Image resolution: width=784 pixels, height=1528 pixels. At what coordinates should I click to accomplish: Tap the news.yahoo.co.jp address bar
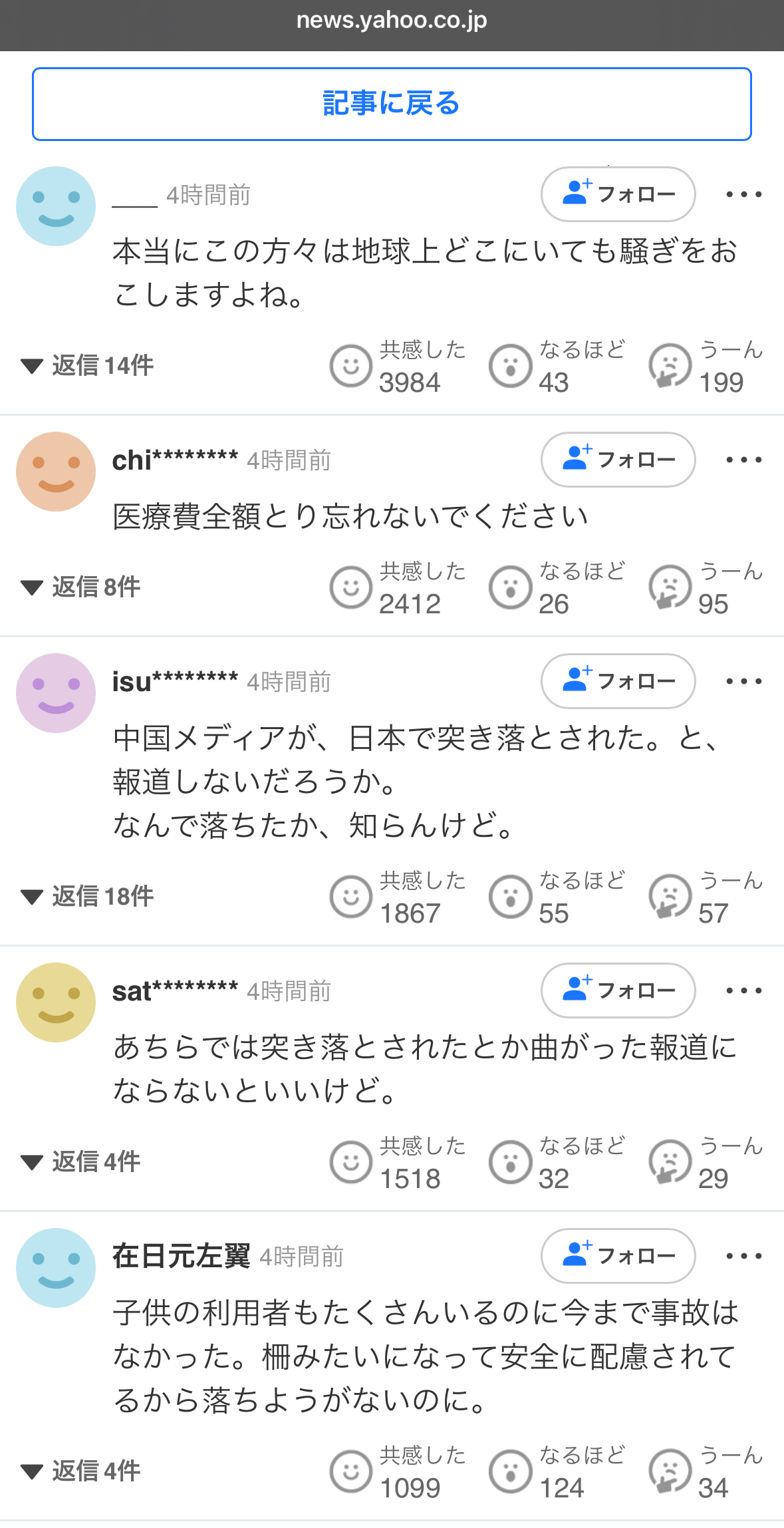pos(392,20)
